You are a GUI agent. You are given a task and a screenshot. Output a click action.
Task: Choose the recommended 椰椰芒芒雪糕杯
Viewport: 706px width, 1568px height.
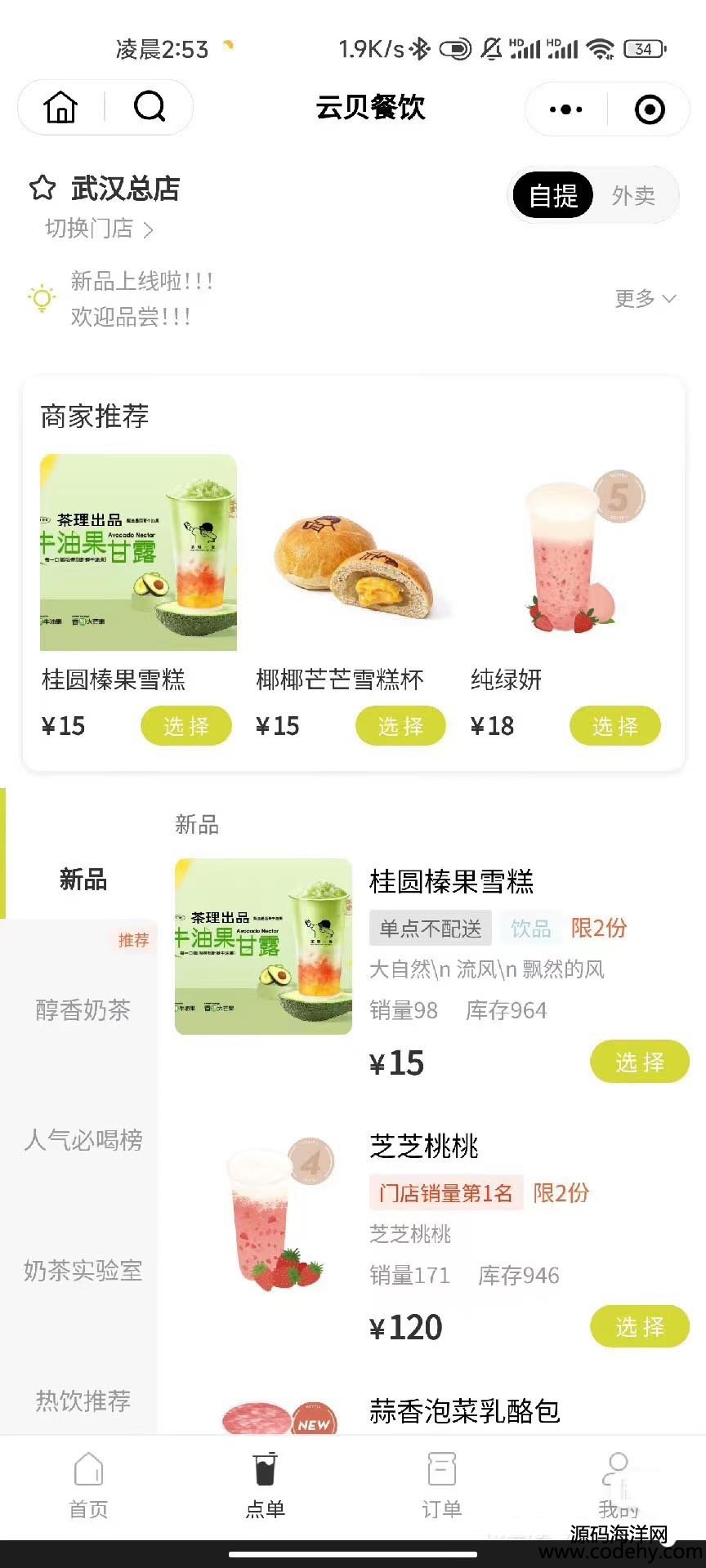(400, 726)
